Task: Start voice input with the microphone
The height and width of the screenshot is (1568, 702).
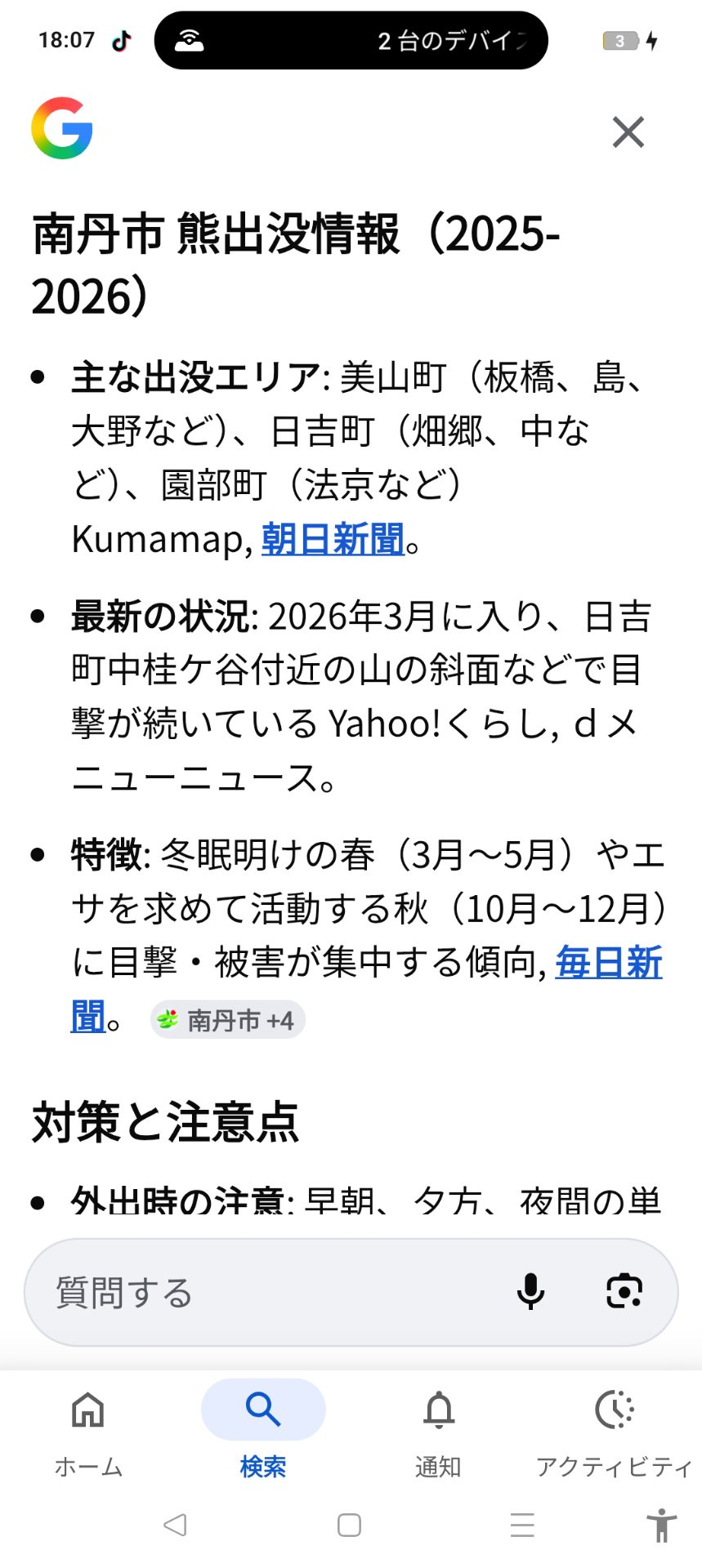Action: point(530,1292)
